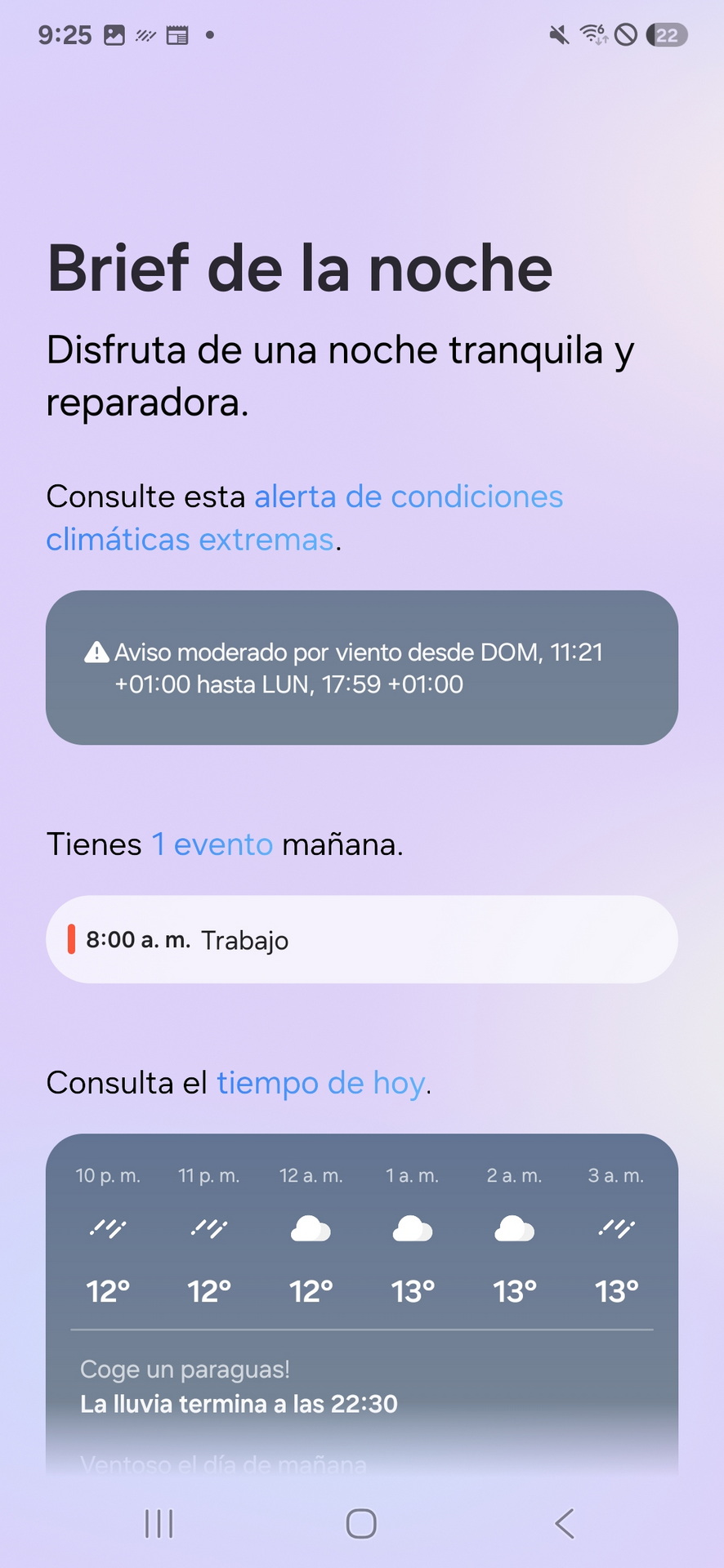Open the Aviso moderado por viento card
This screenshot has height=1568, width=724.
362,667
